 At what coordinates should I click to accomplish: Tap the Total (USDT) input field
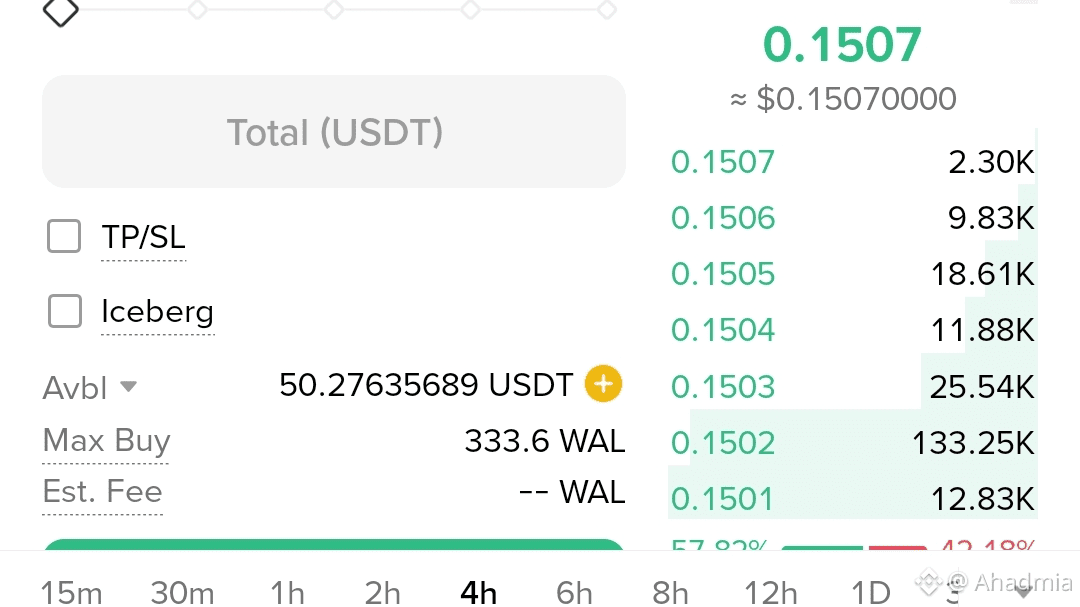pos(334,132)
